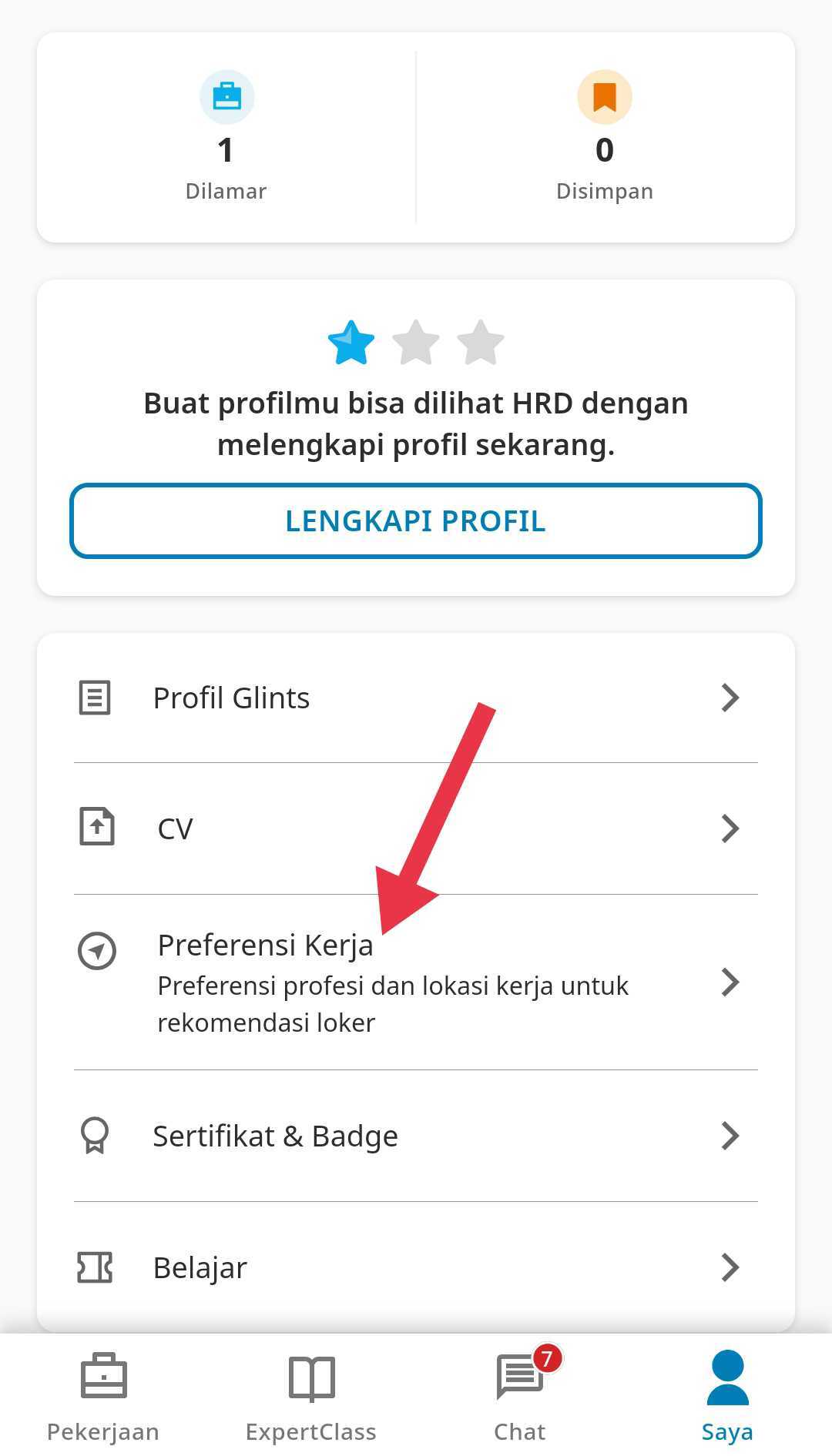Open the Disimpan saved jobs counter

[605, 139]
